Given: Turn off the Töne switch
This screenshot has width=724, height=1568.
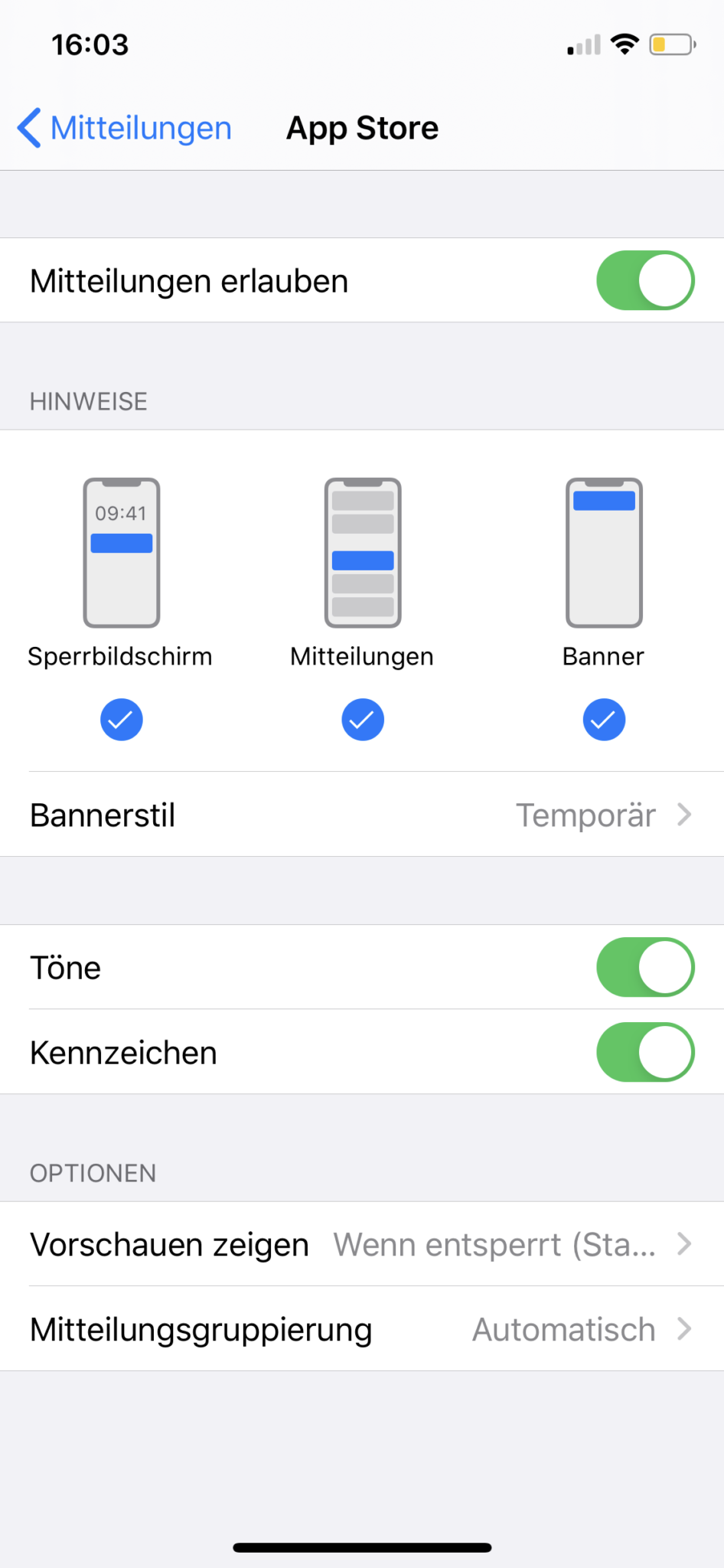Looking at the screenshot, I should pos(645,967).
